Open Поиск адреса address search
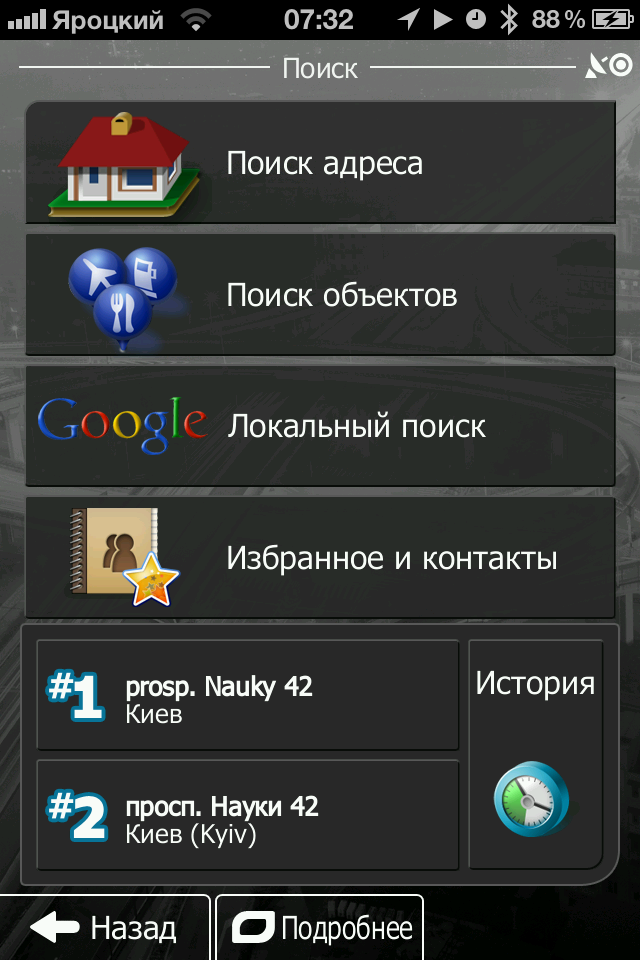Image resolution: width=640 pixels, height=960 pixels. [x=320, y=162]
